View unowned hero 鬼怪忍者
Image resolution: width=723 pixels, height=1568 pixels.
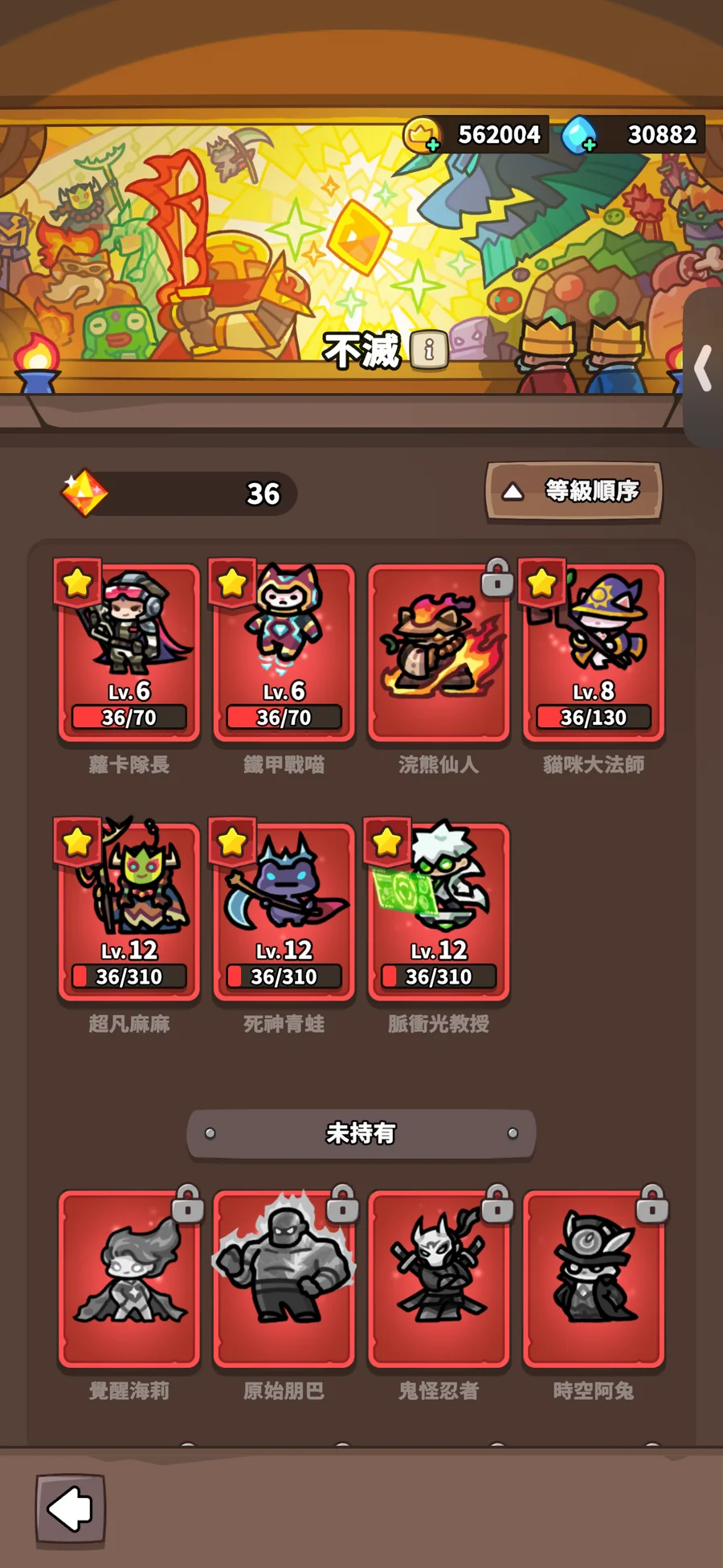coord(439,1279)
